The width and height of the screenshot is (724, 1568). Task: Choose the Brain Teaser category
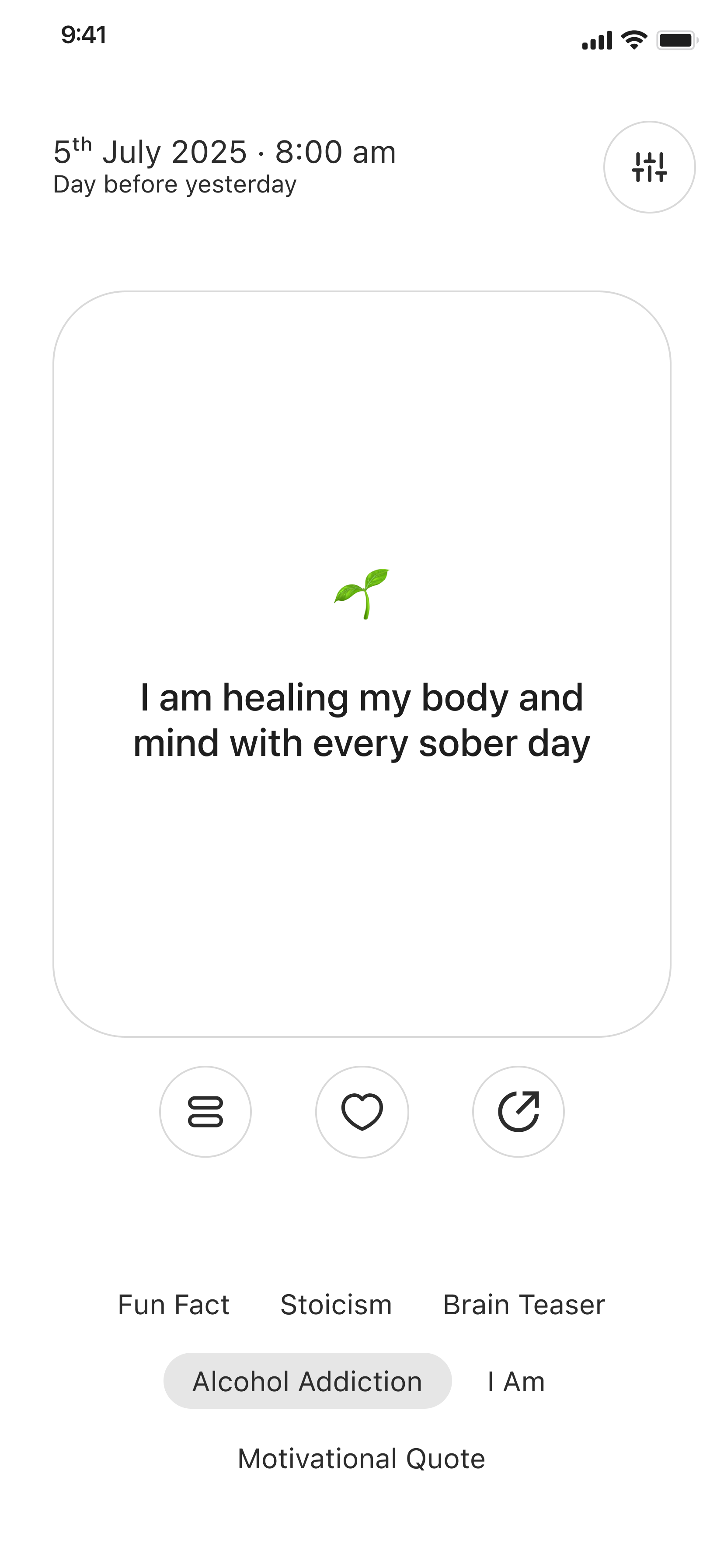click(x=524, y=1305)
